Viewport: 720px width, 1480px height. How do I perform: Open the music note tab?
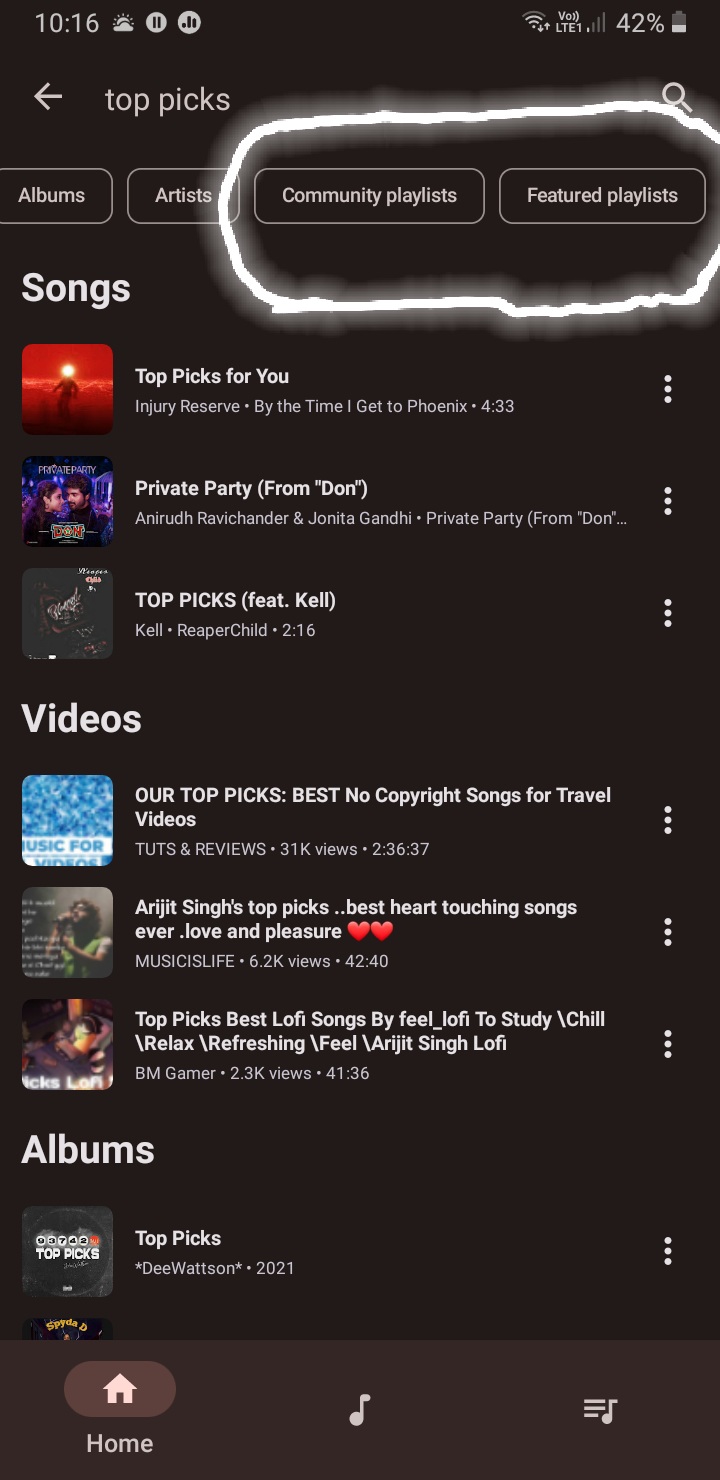tap(360, 1409)
